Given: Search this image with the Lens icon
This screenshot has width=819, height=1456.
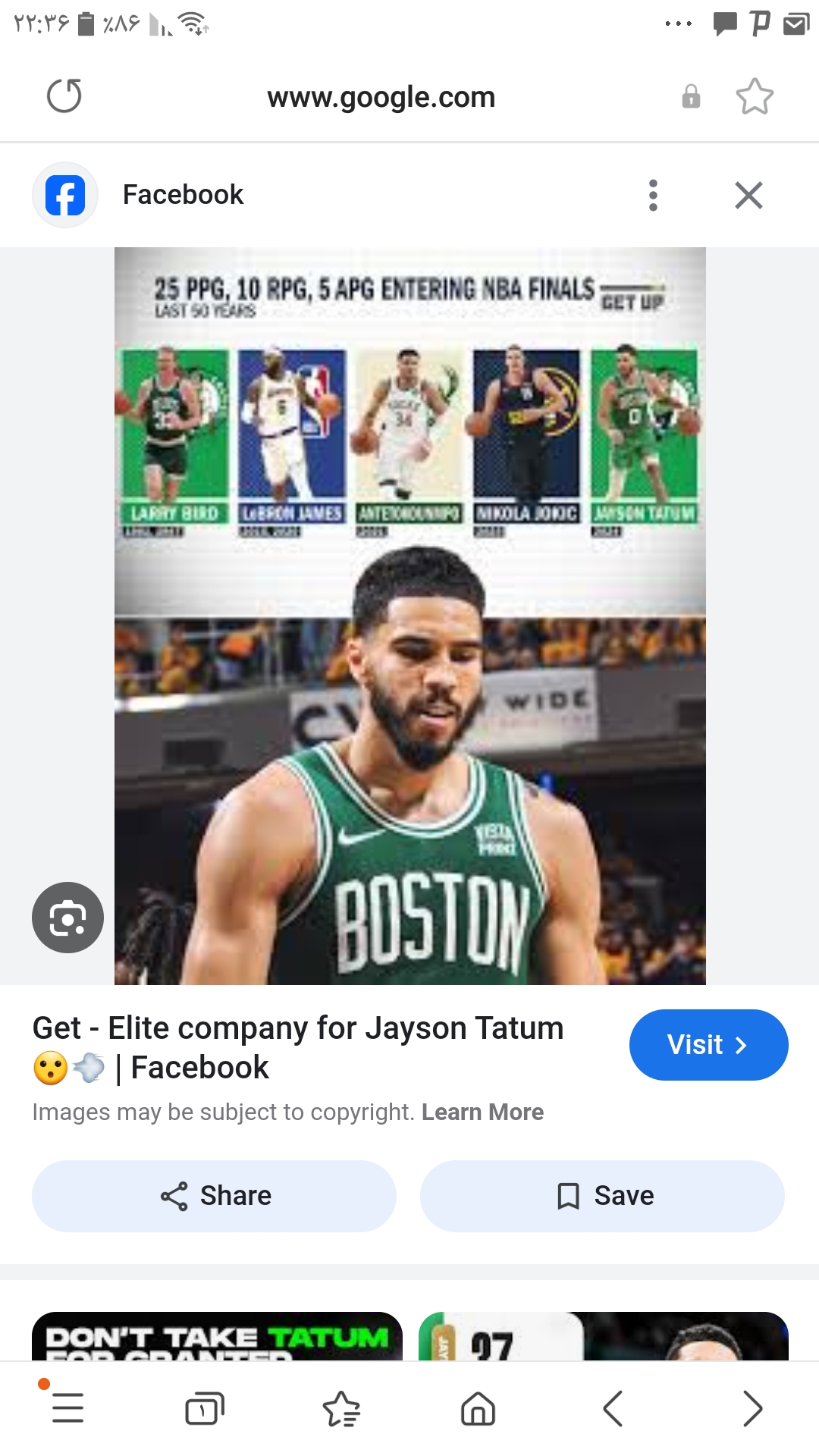Looking at the screenshot, I should (x=67, y=918).
